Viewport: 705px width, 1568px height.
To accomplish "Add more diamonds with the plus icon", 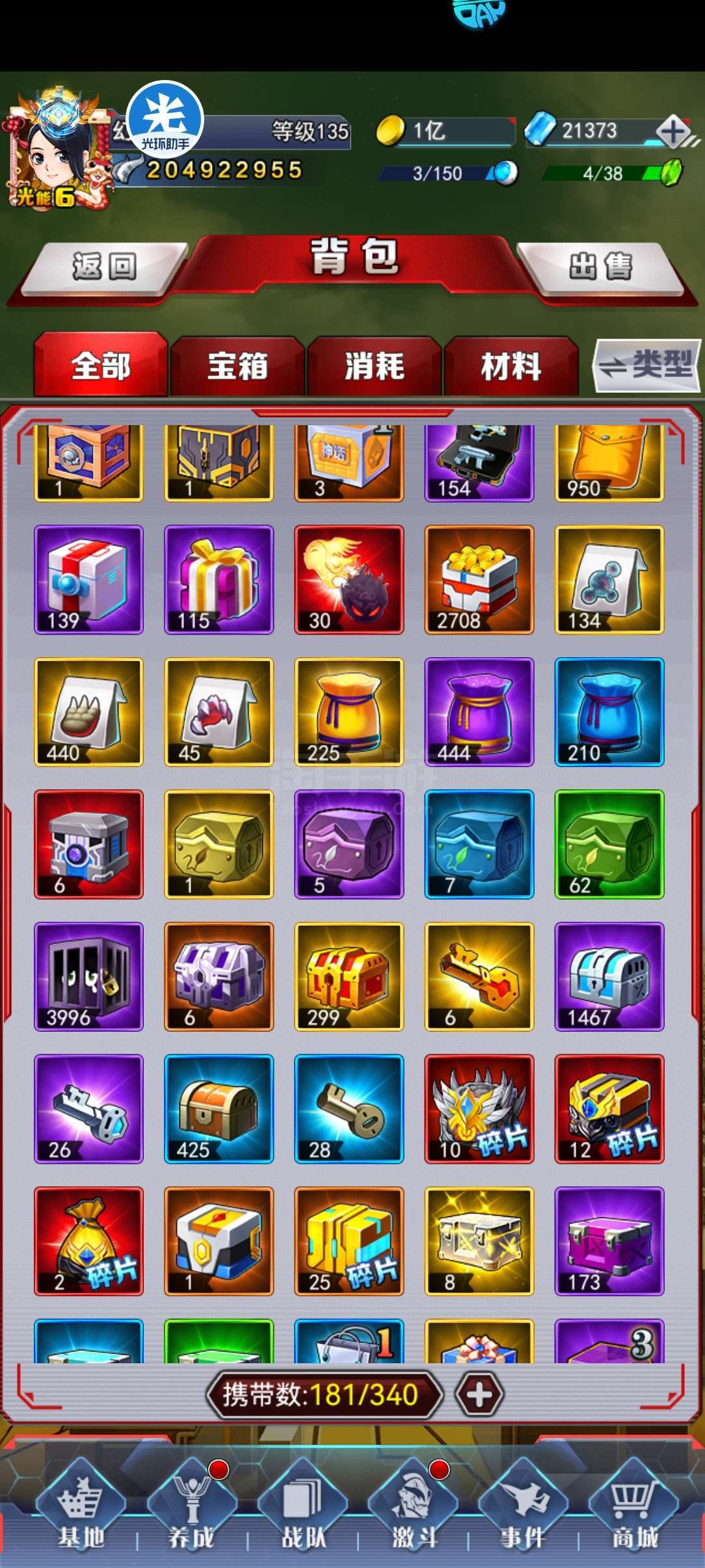I will point(674,132).
